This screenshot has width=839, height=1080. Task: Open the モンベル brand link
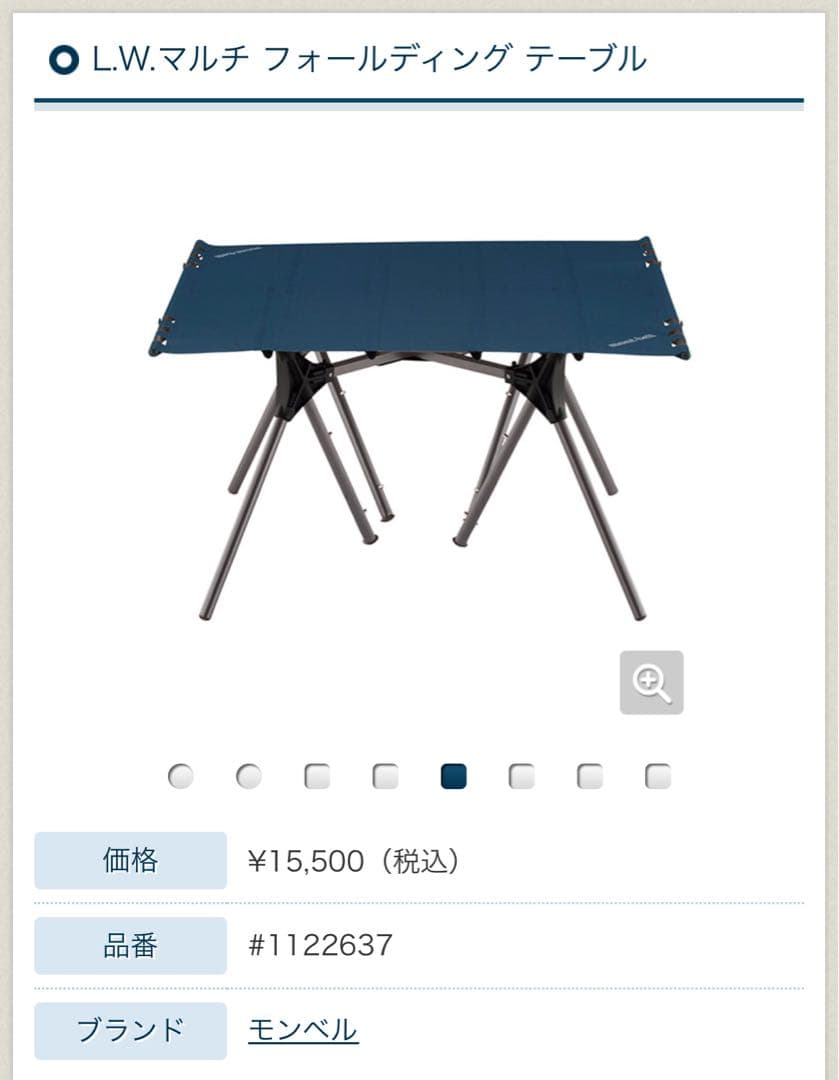303,1029
